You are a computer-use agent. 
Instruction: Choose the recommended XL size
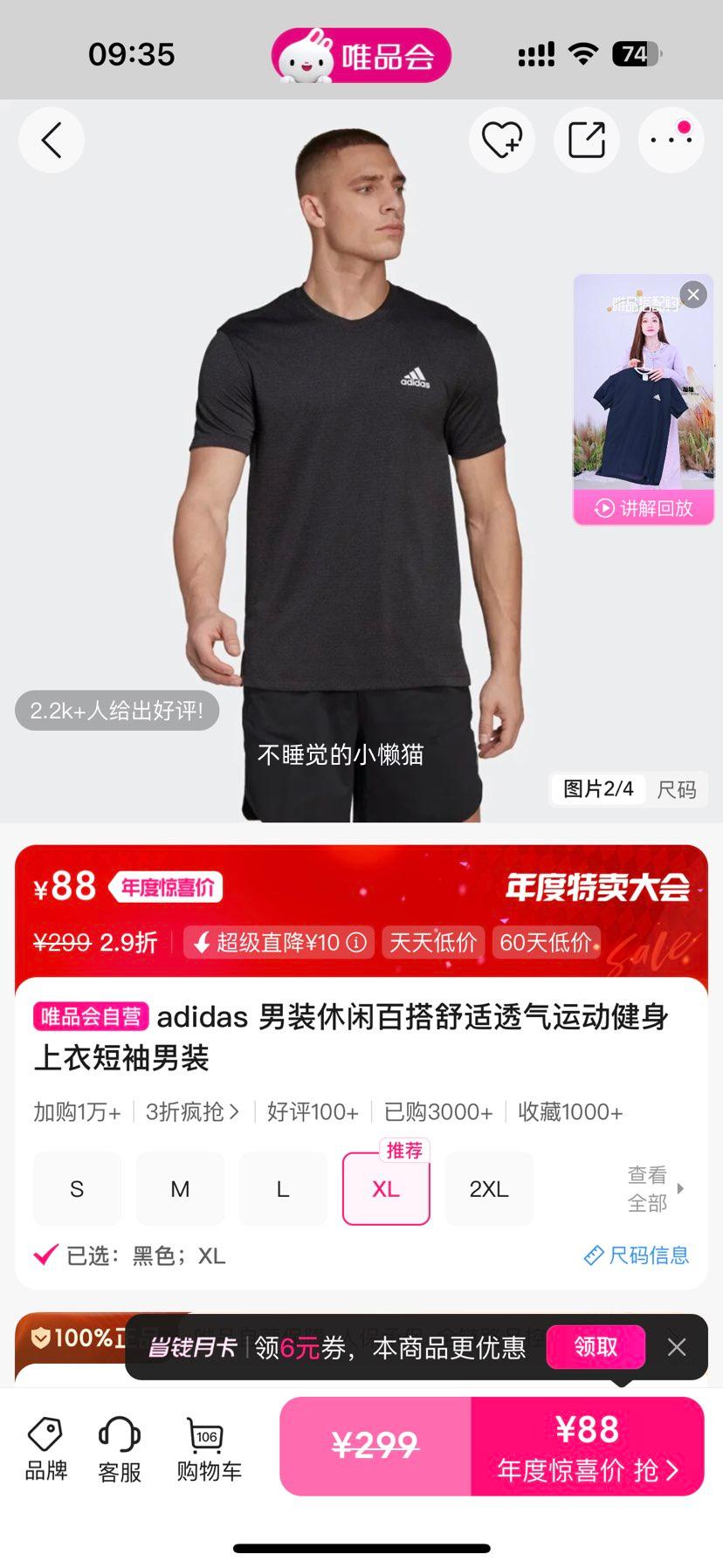(x=385, y=1188)
